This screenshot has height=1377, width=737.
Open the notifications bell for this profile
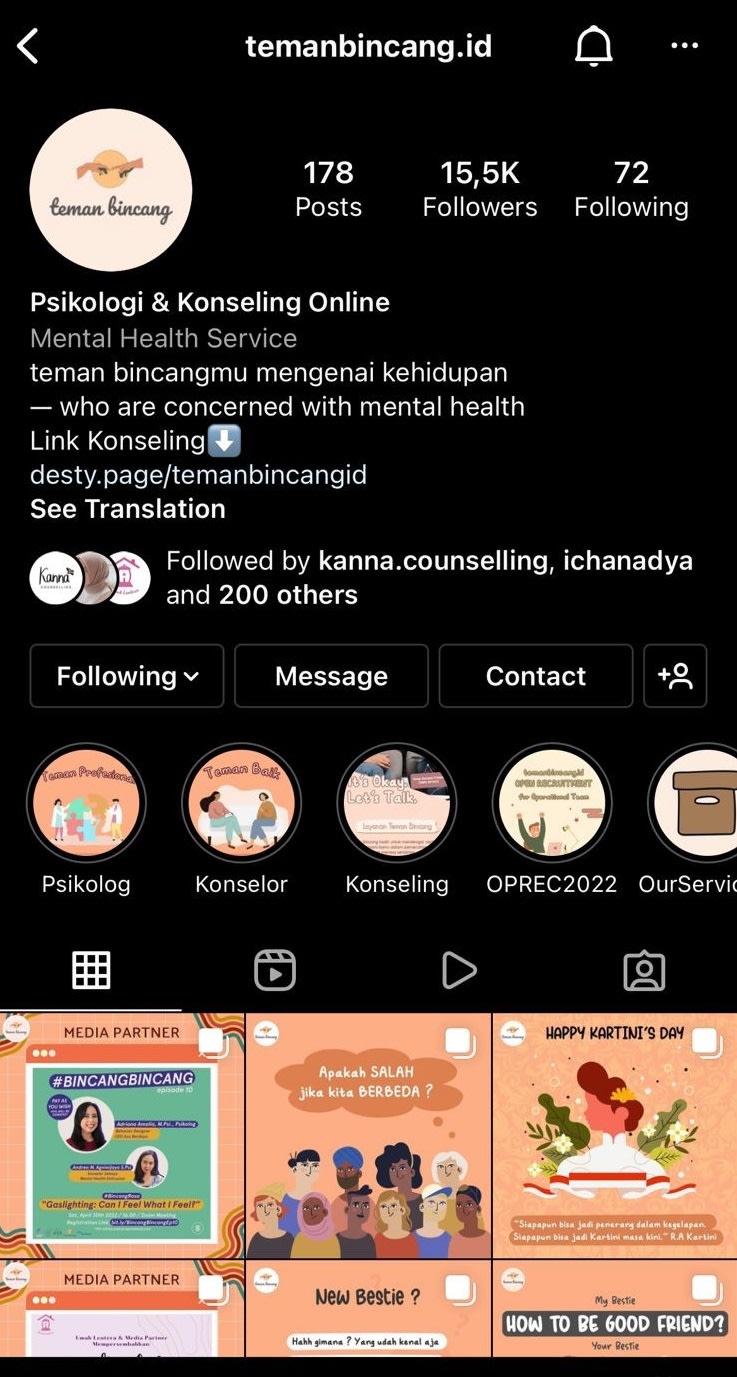pyautogui.click(x=593, y=46)
